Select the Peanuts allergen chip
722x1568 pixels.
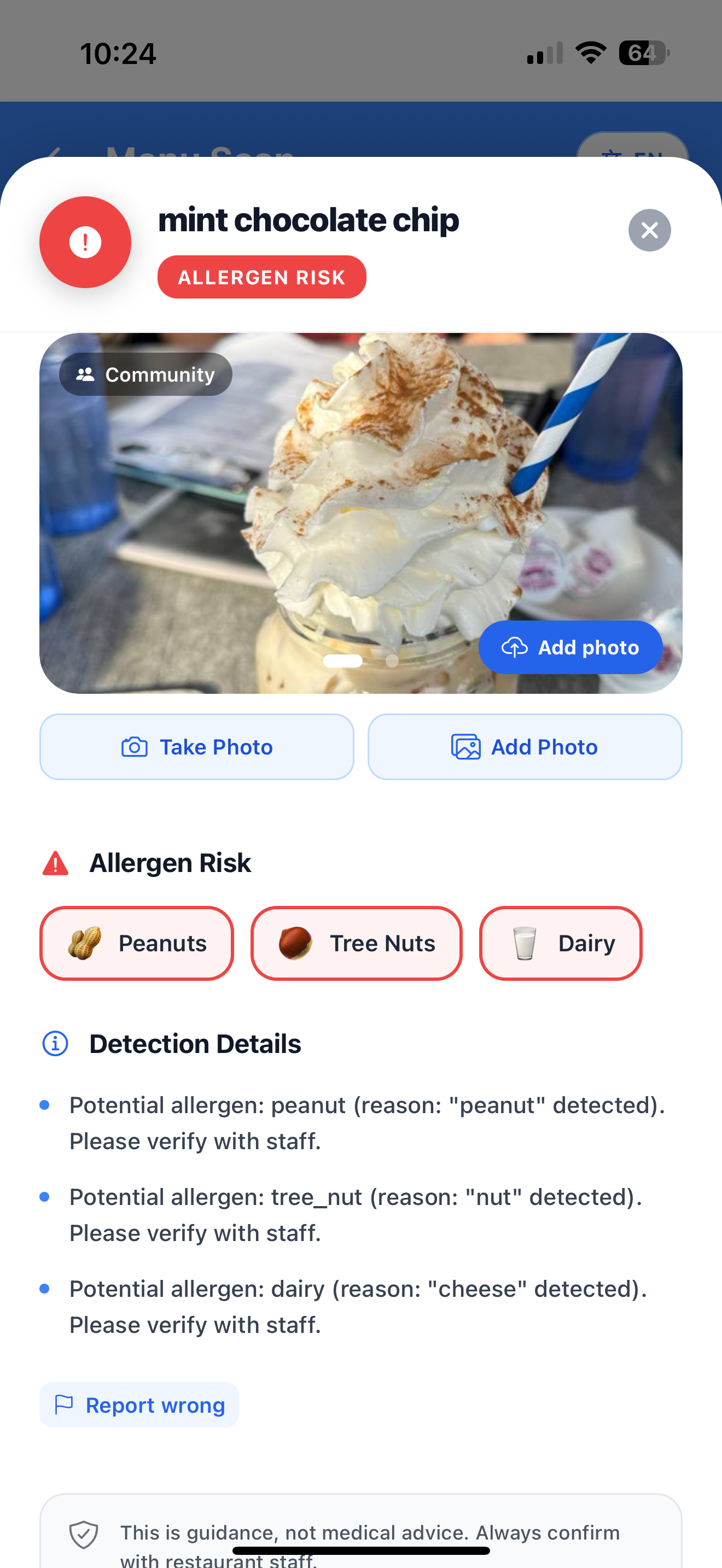click(x=136, y=943)
